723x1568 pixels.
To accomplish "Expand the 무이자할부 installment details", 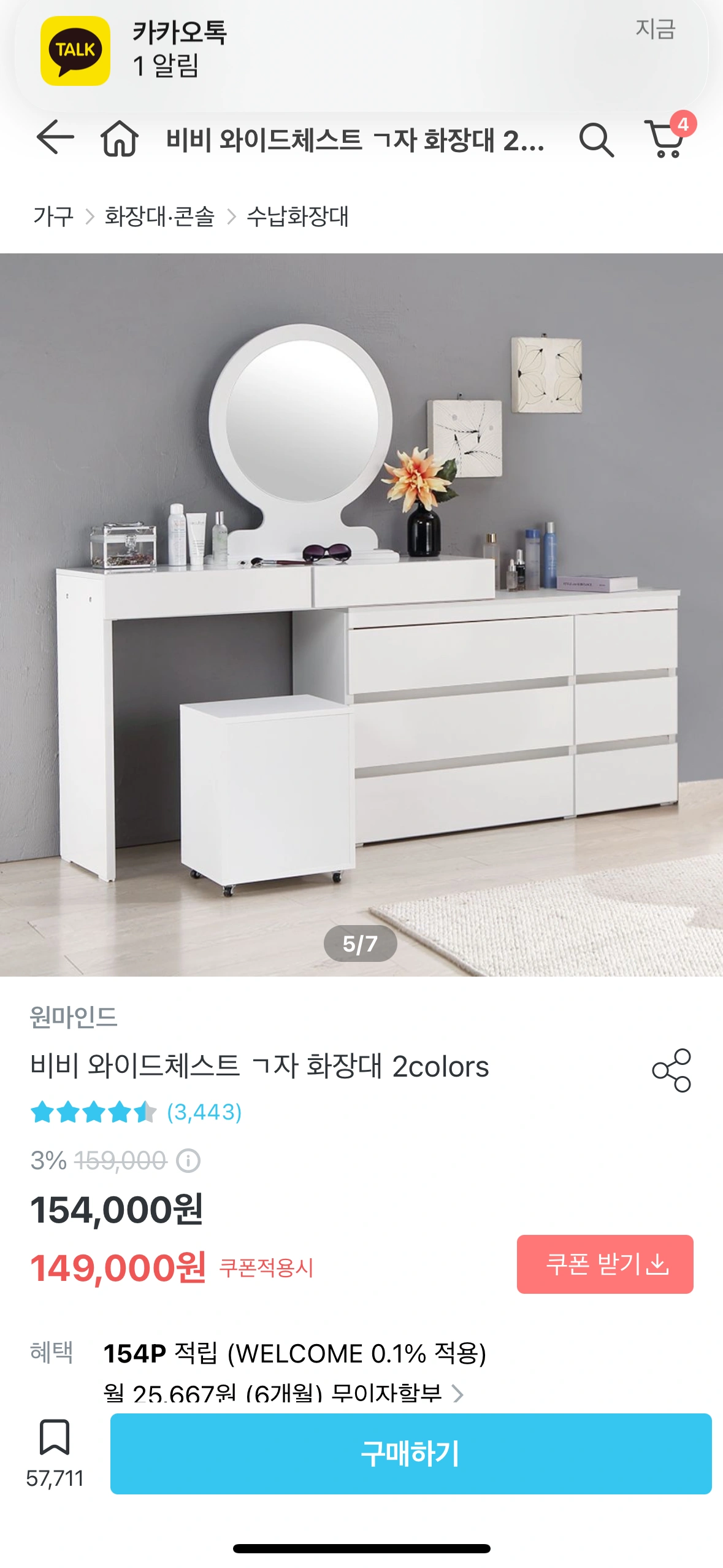I will pyautogui.click(x=283, y=1393).
